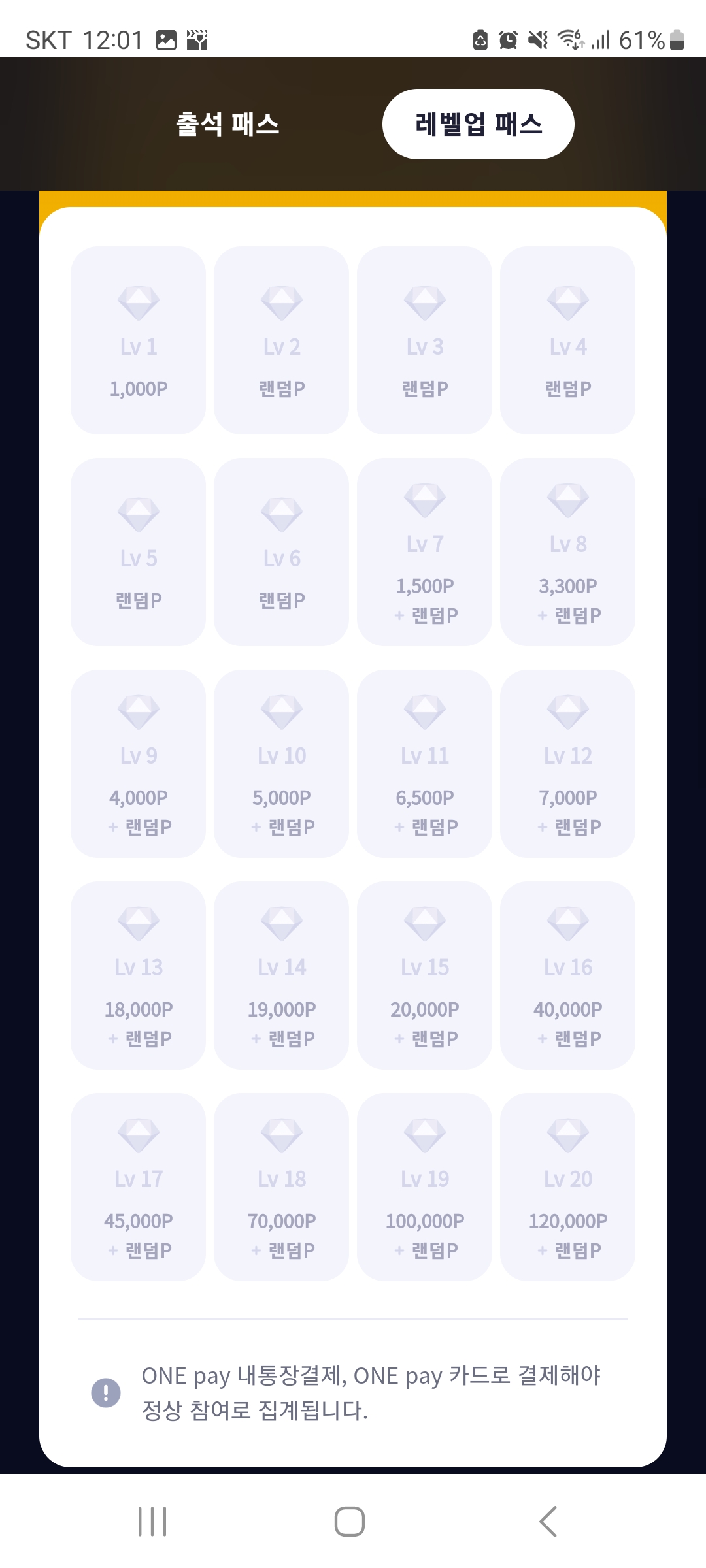
Task: Go to the home screen
Action: click(x=350, y=1522)
